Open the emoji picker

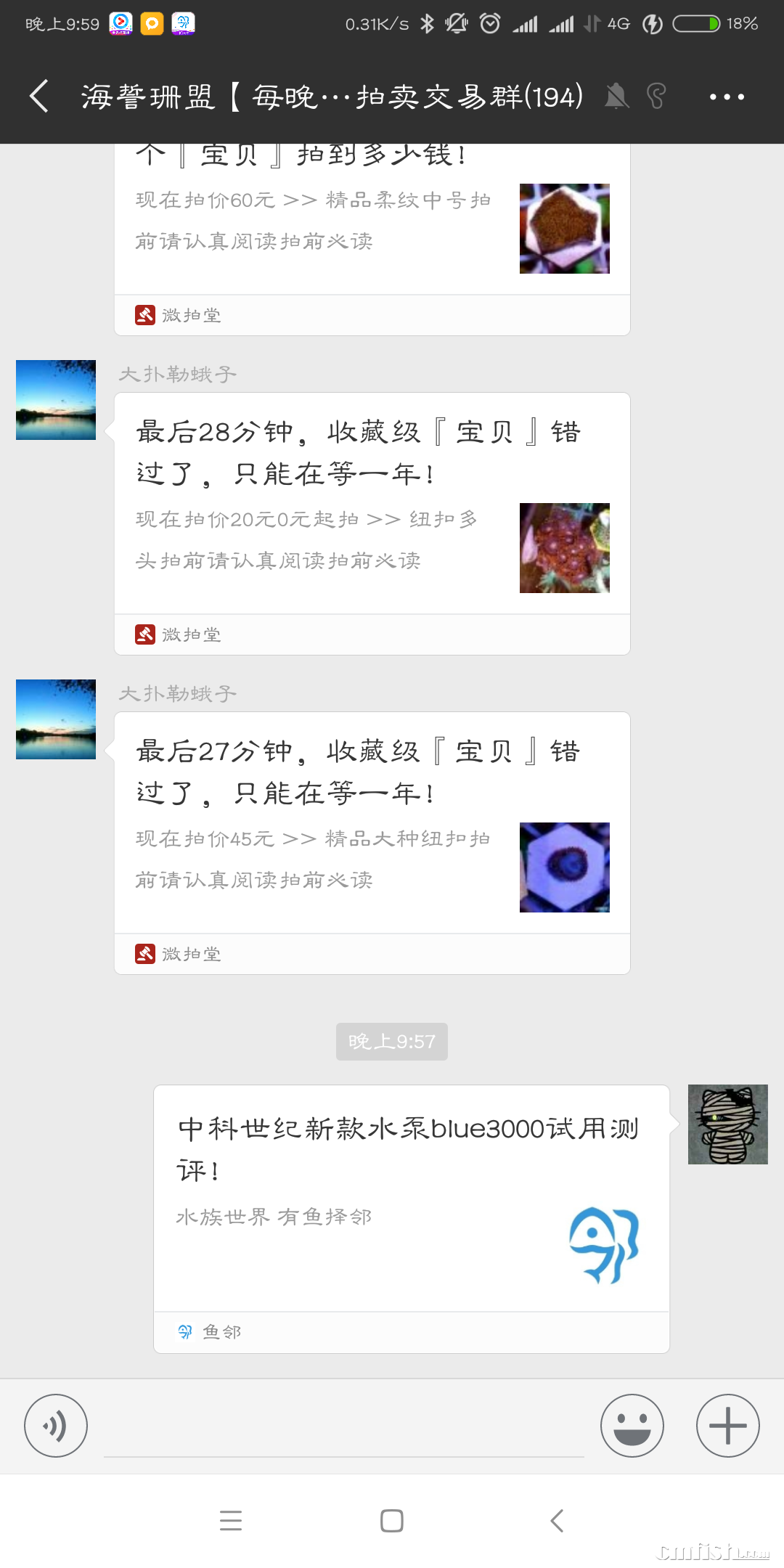point(632,1425)
